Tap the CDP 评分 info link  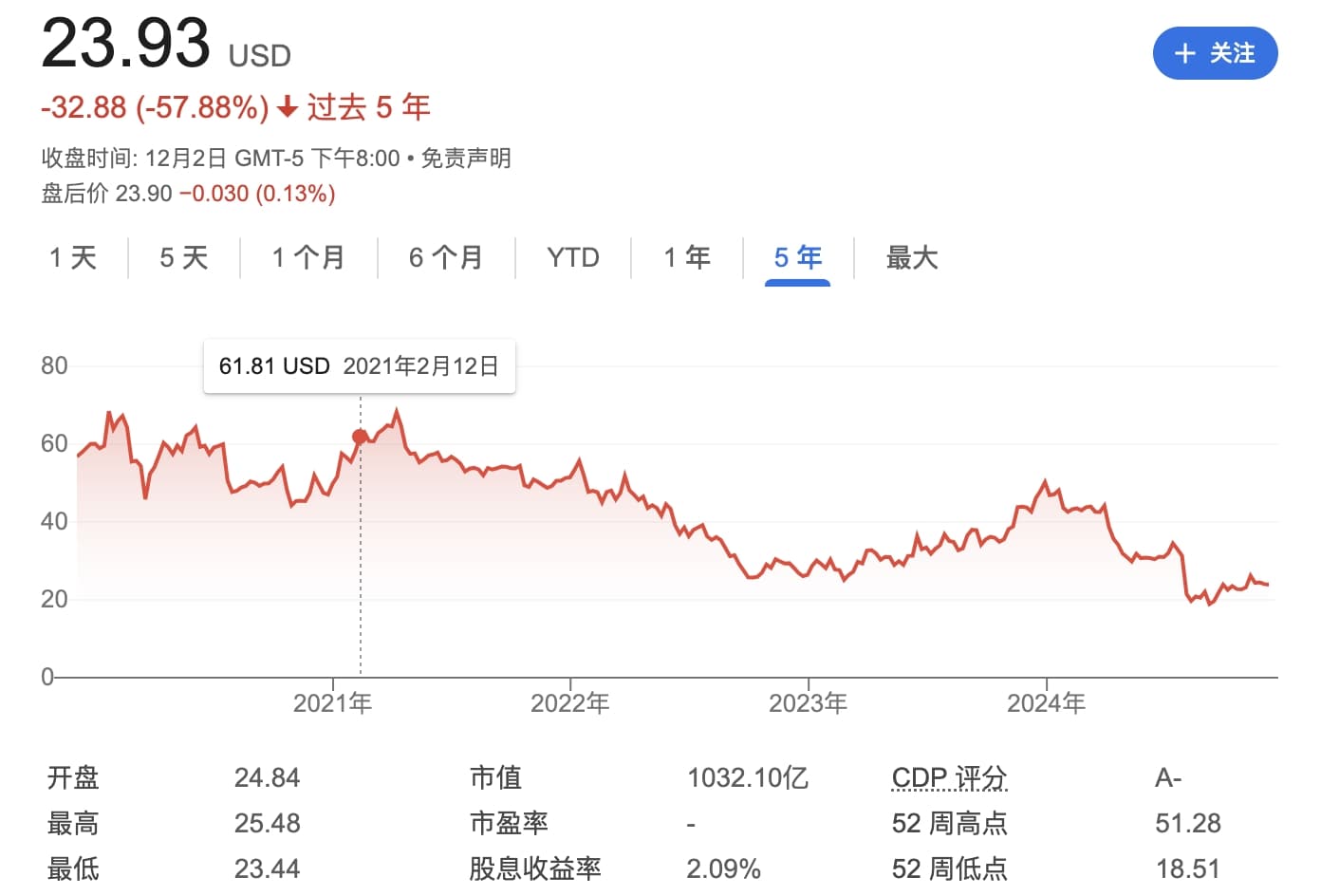tap(949, 777)
